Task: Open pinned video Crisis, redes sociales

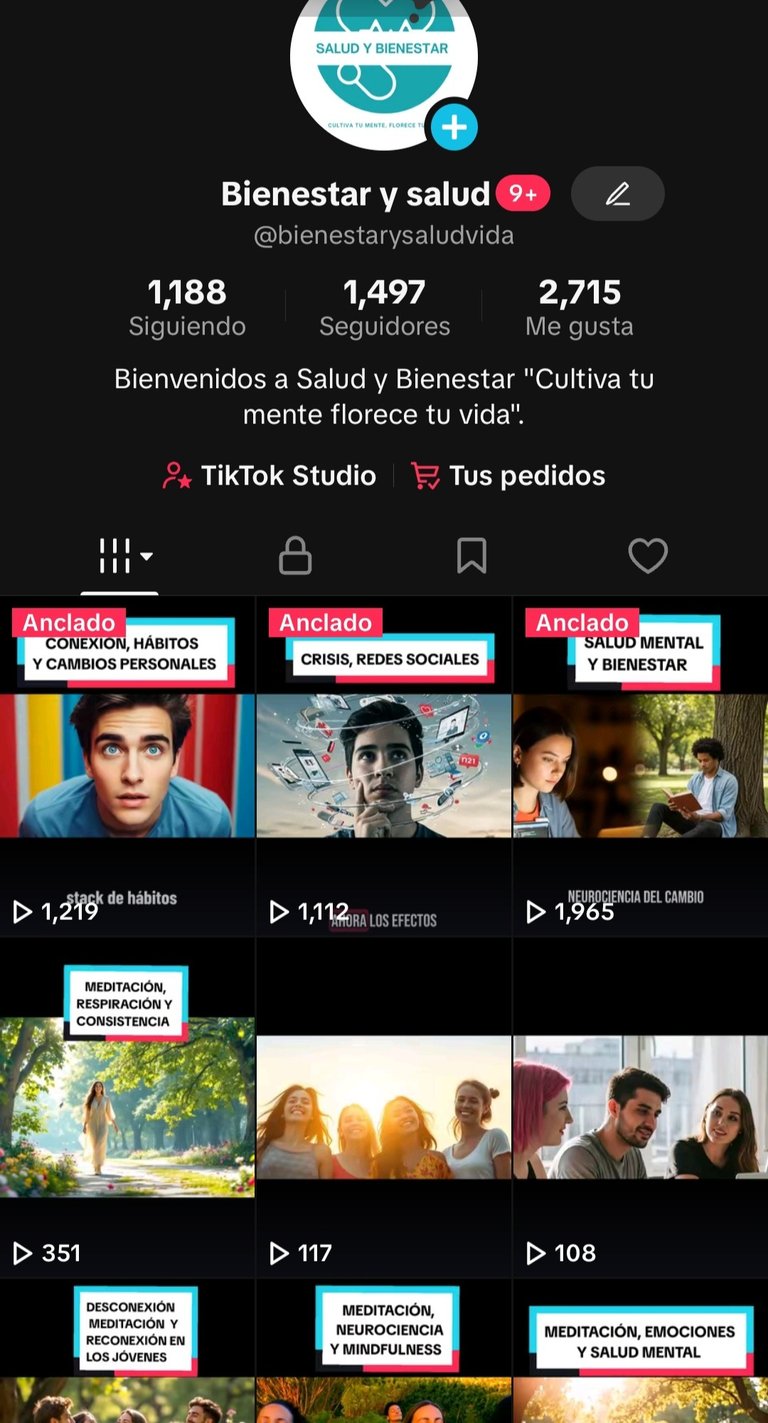Action: (x=383, y=766)
